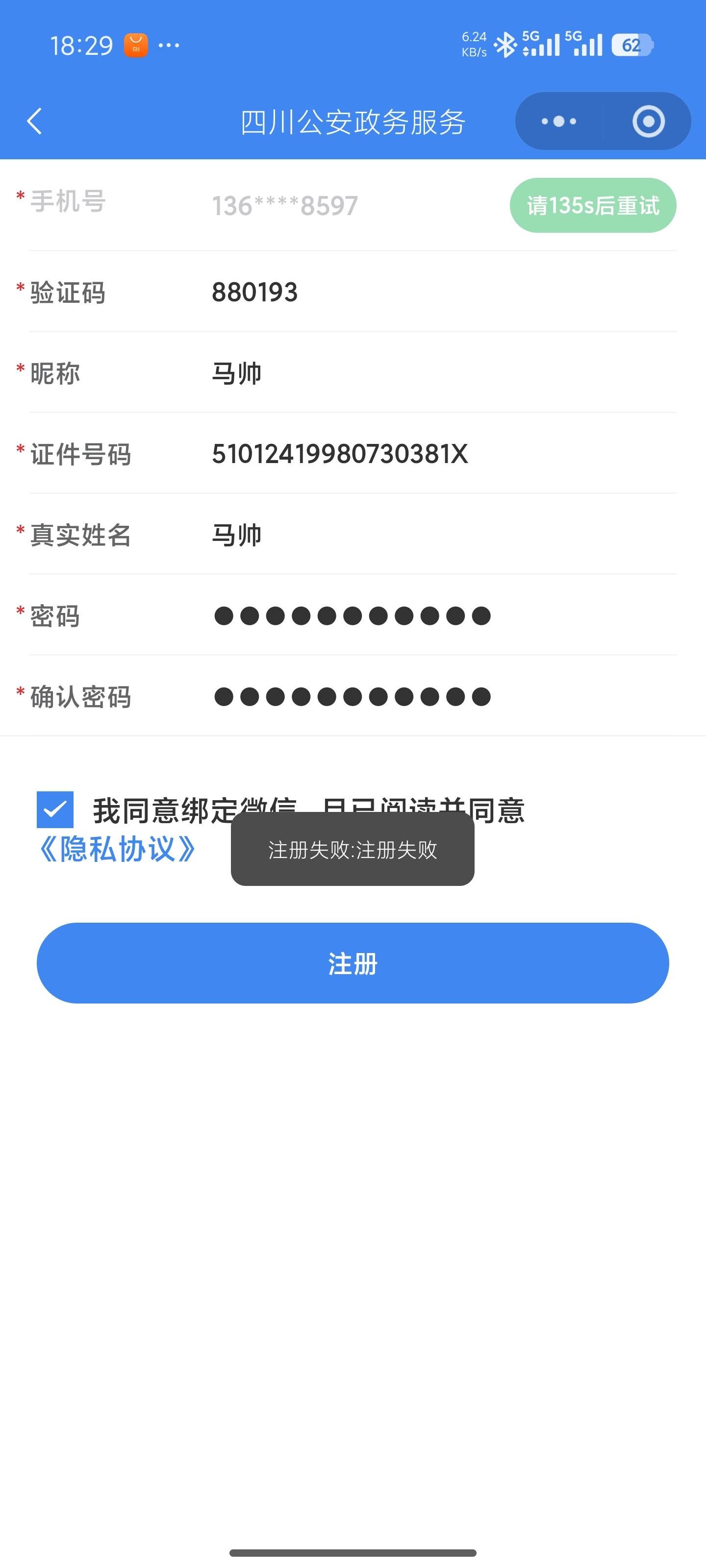This screenshot has width=706, height=1568.
Task: Open the mini program three-dot menu
Action: click(558, 121)
